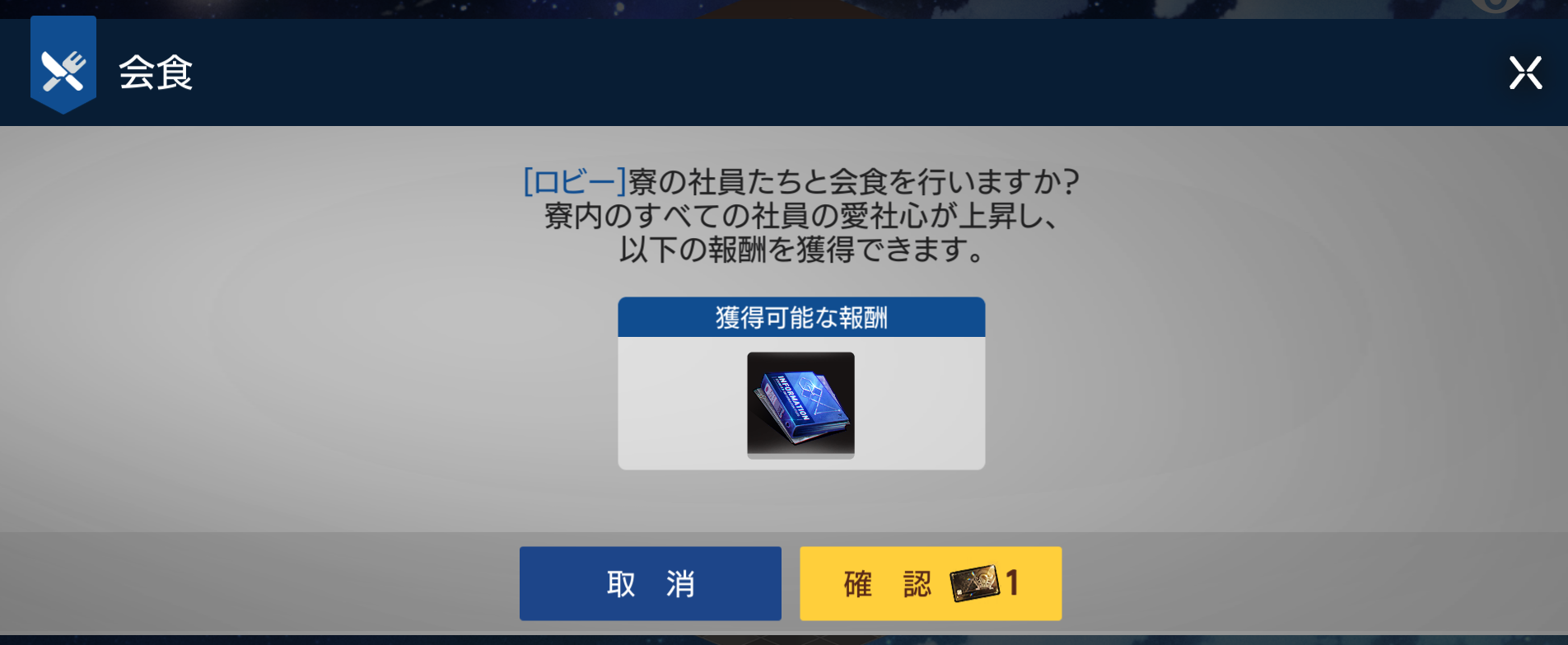Confirm dinner with the 確認 button

point(930,583)
